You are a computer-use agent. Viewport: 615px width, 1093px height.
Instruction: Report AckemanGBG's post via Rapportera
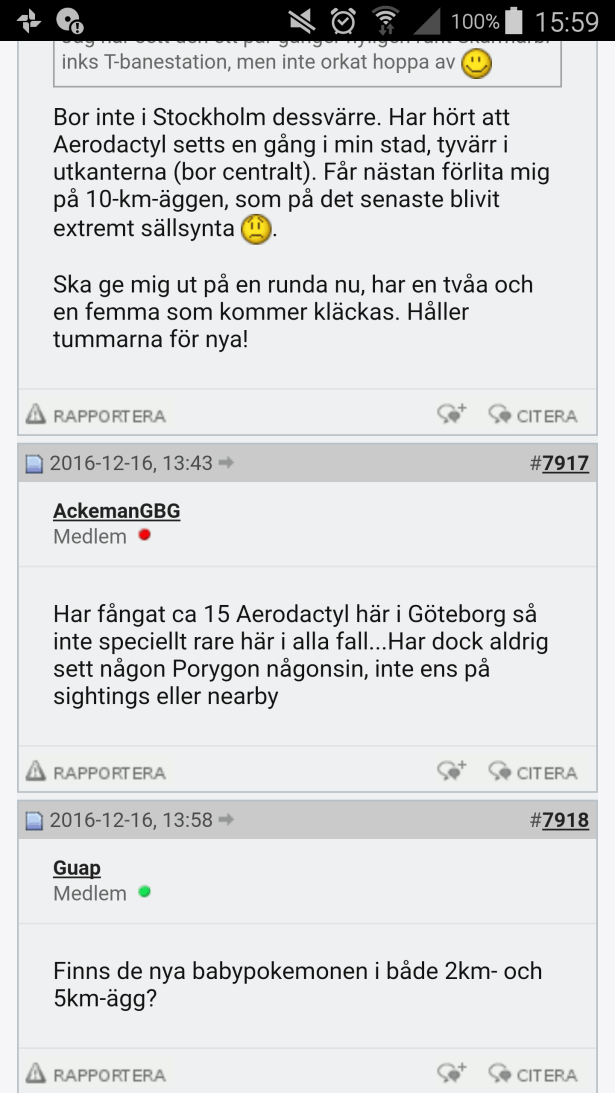click(x=96, y=772)
